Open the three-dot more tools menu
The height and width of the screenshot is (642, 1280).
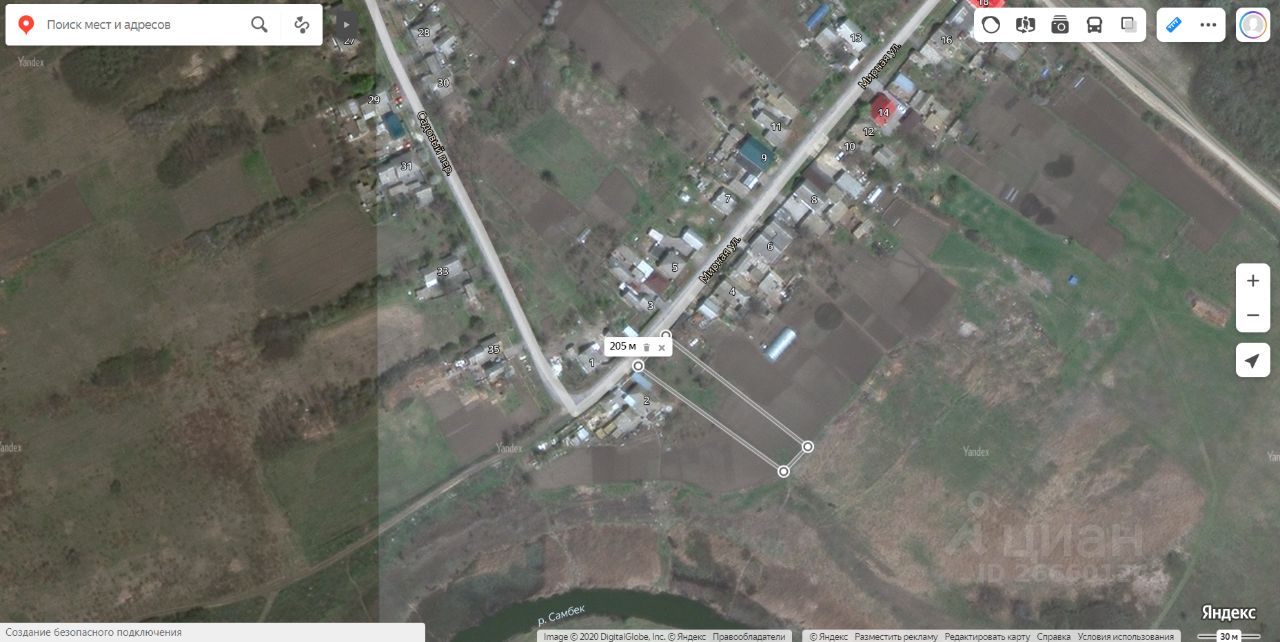[x=1208, y=24]
